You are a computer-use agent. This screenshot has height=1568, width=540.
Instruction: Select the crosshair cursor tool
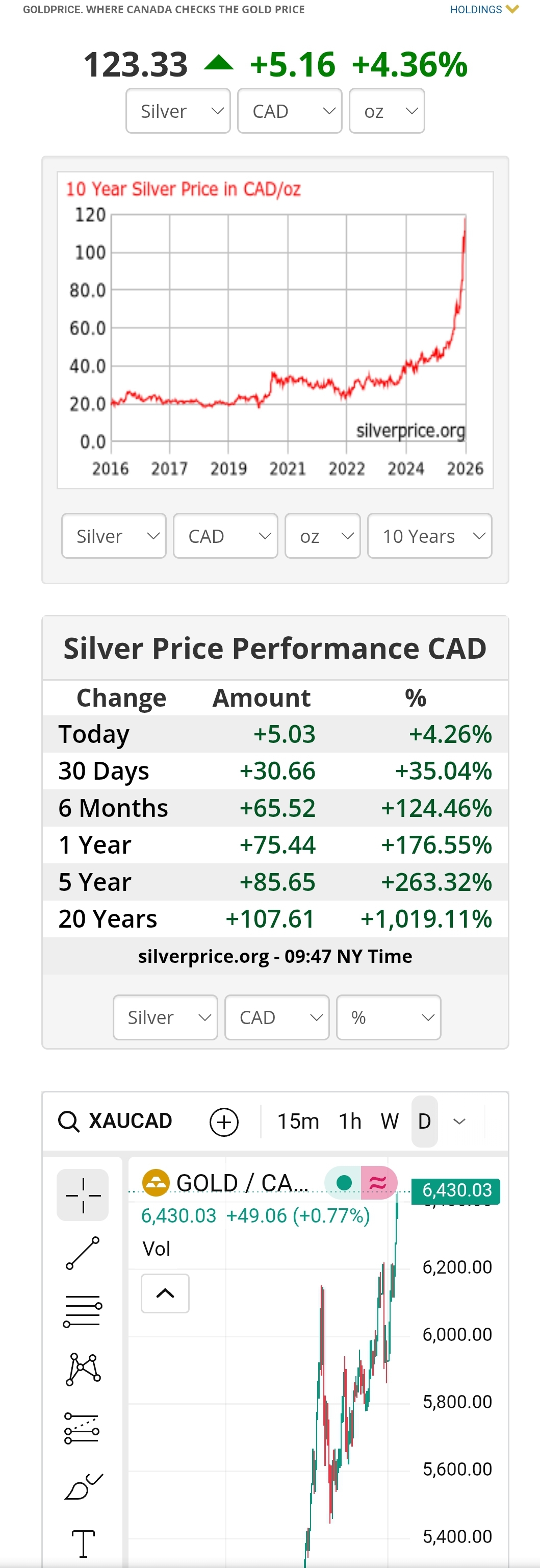tap(83, 1194)
